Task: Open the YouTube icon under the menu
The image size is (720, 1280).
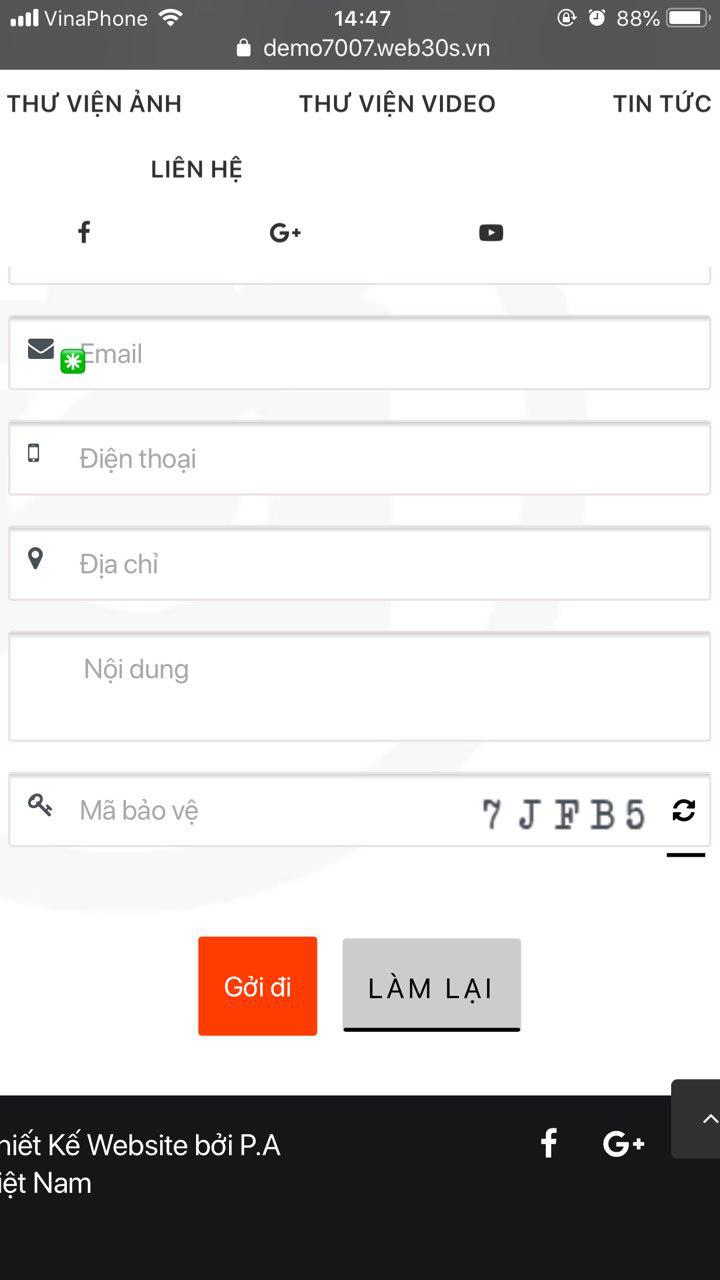Action: (x=490, y=233)
